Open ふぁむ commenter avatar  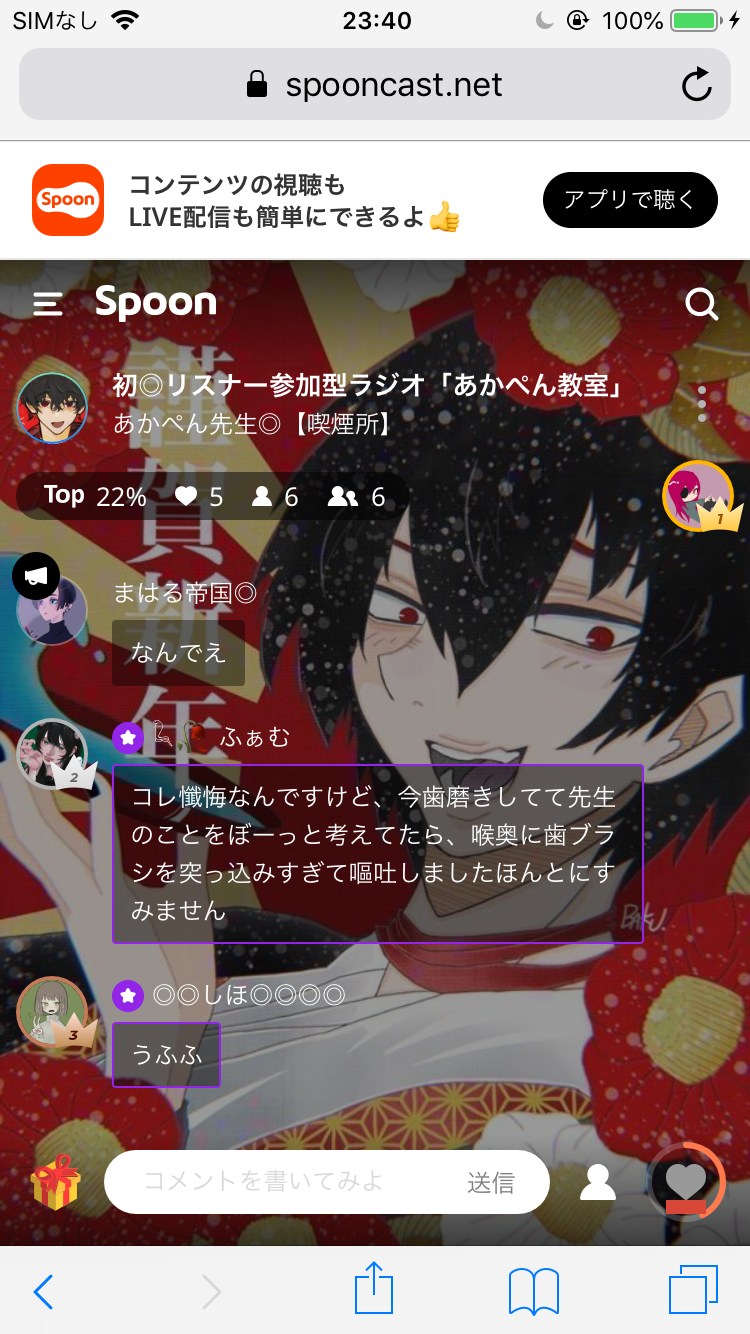coord(52,753)
